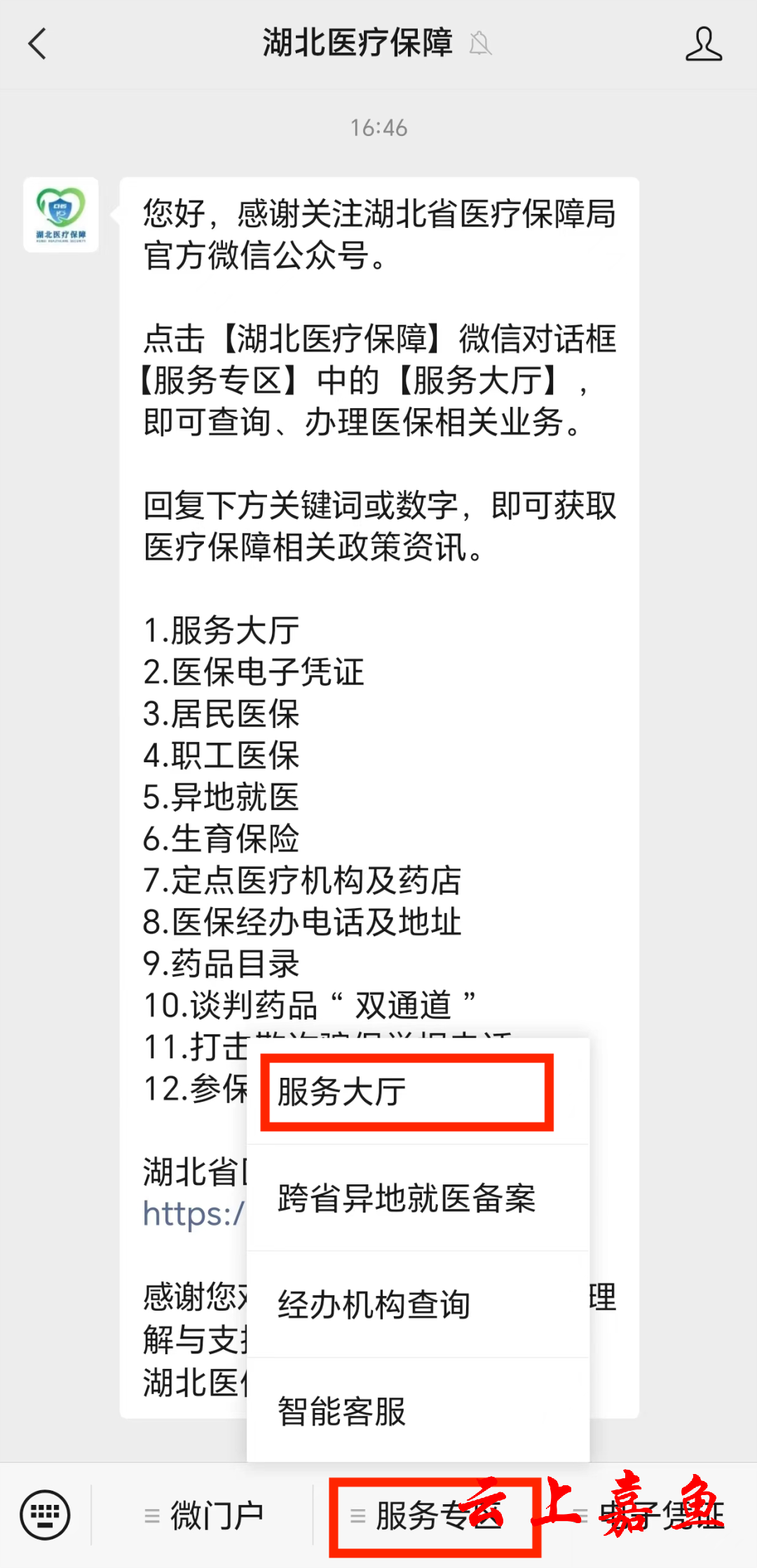Choose 经办机构查询 option
757x1568 pixels.
(x=418, y=1304)
